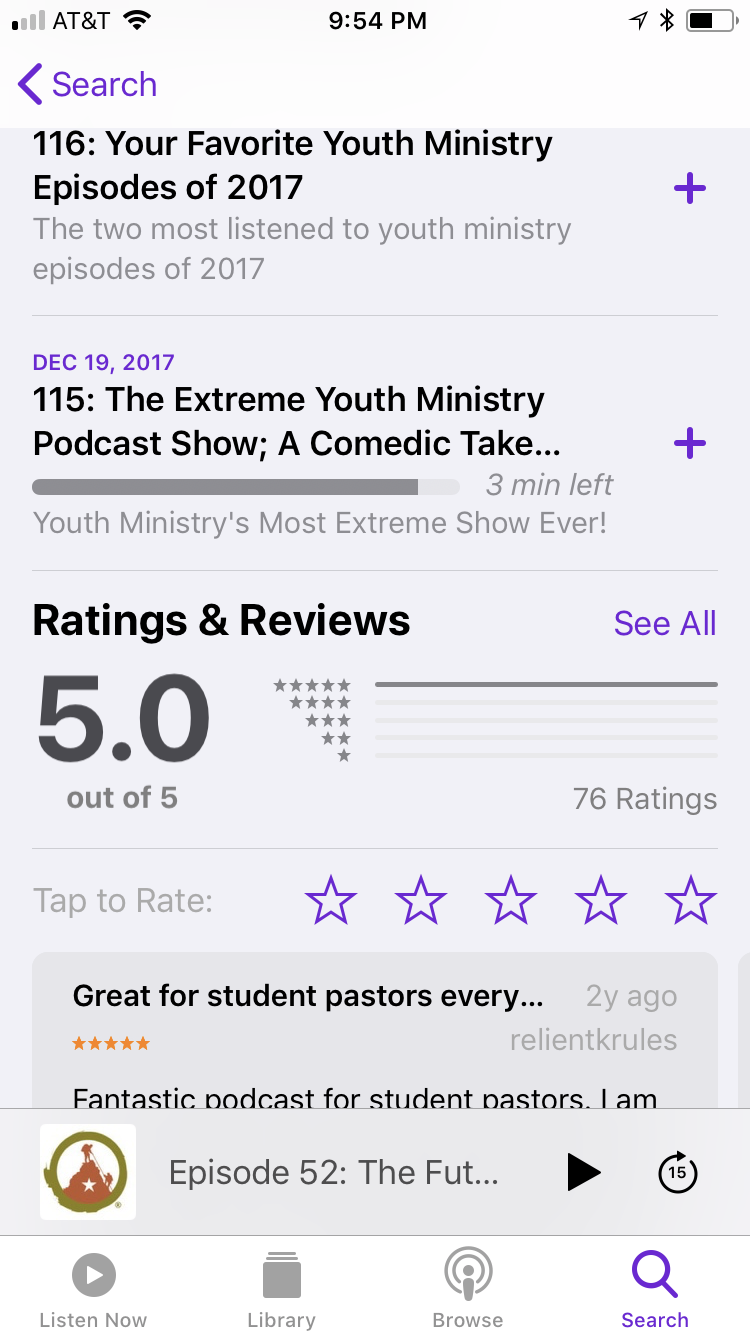This screenshot has height=1334, width=750.
Task: Skip forward 15 seconds
Action: [678, 1172]
